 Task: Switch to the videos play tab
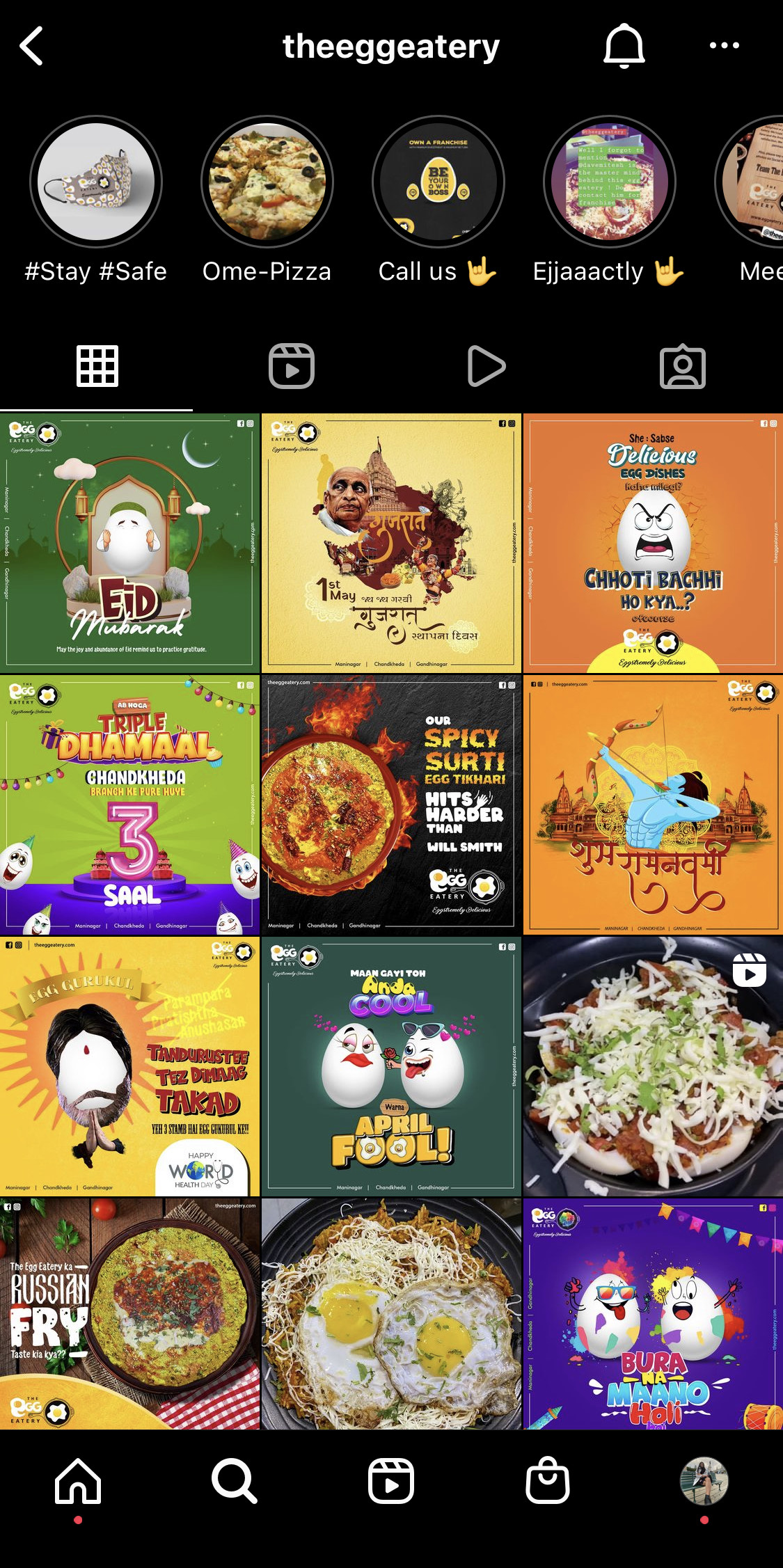tap(487, 366)
